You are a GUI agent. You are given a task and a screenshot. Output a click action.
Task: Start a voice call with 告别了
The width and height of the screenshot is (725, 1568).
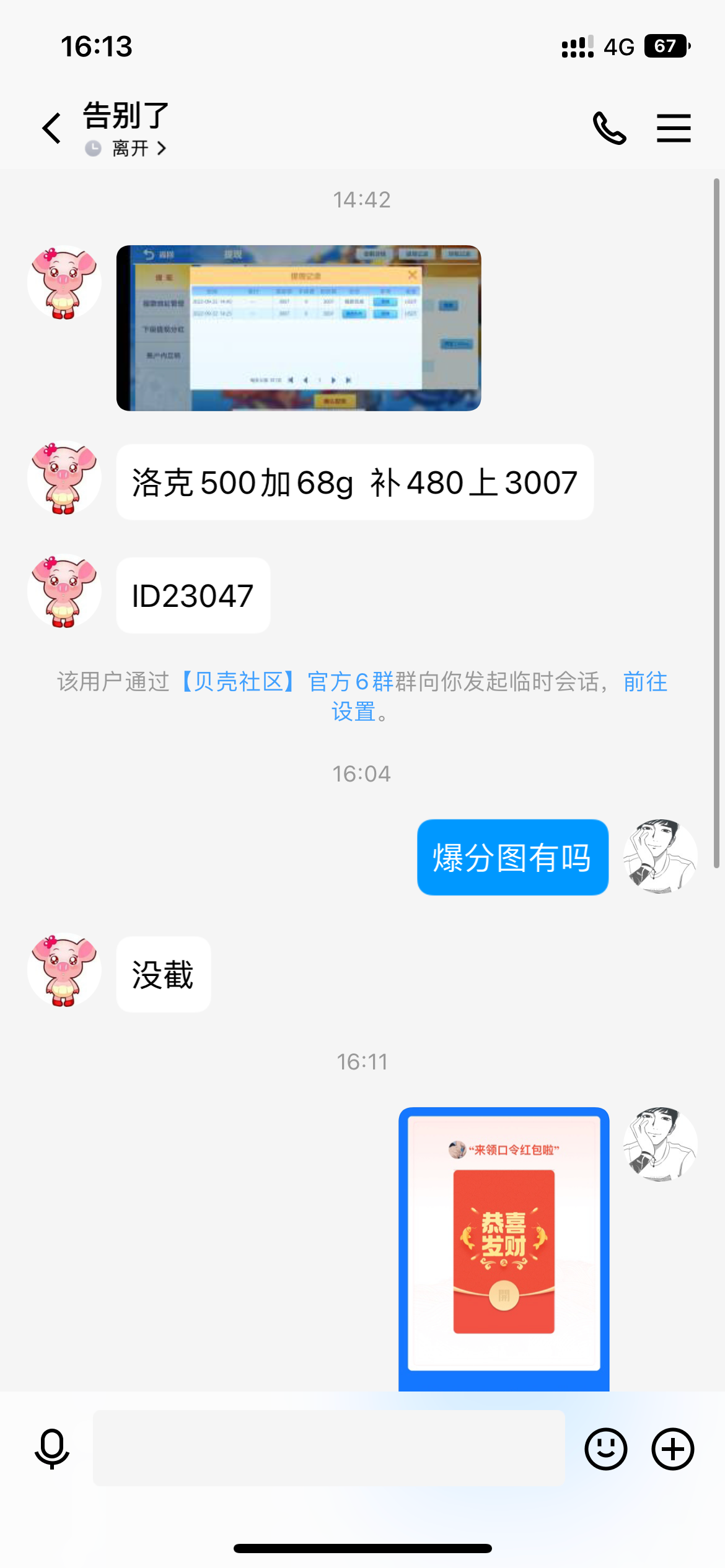609,128
